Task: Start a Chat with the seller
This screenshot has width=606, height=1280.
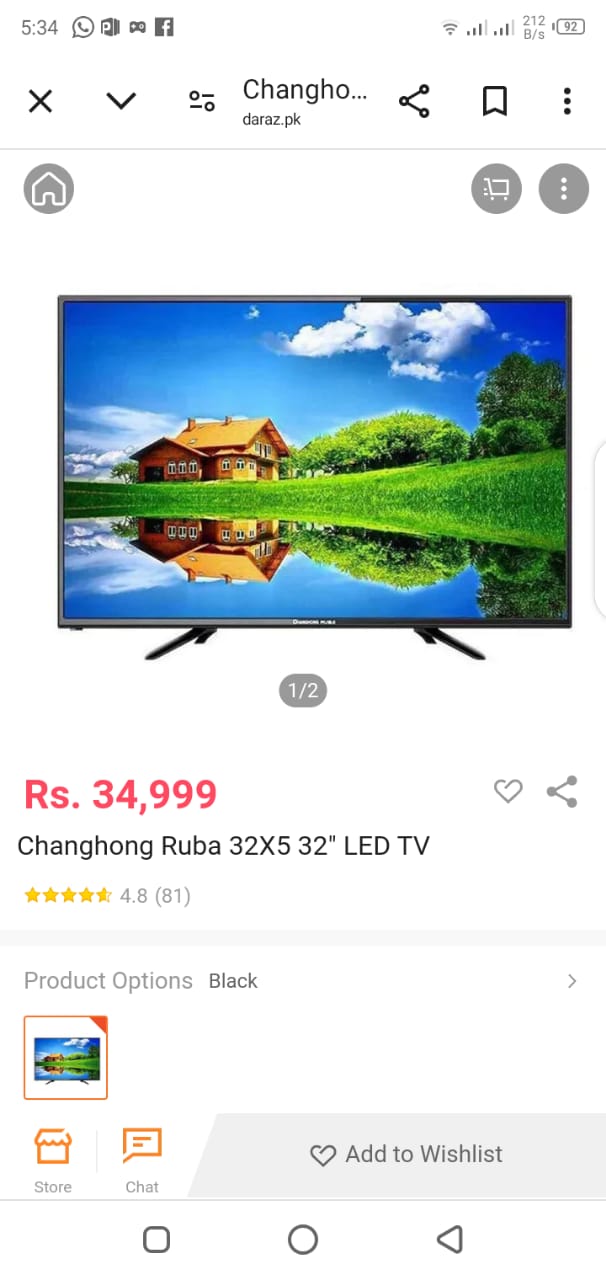Action: tap(142, 1161)
